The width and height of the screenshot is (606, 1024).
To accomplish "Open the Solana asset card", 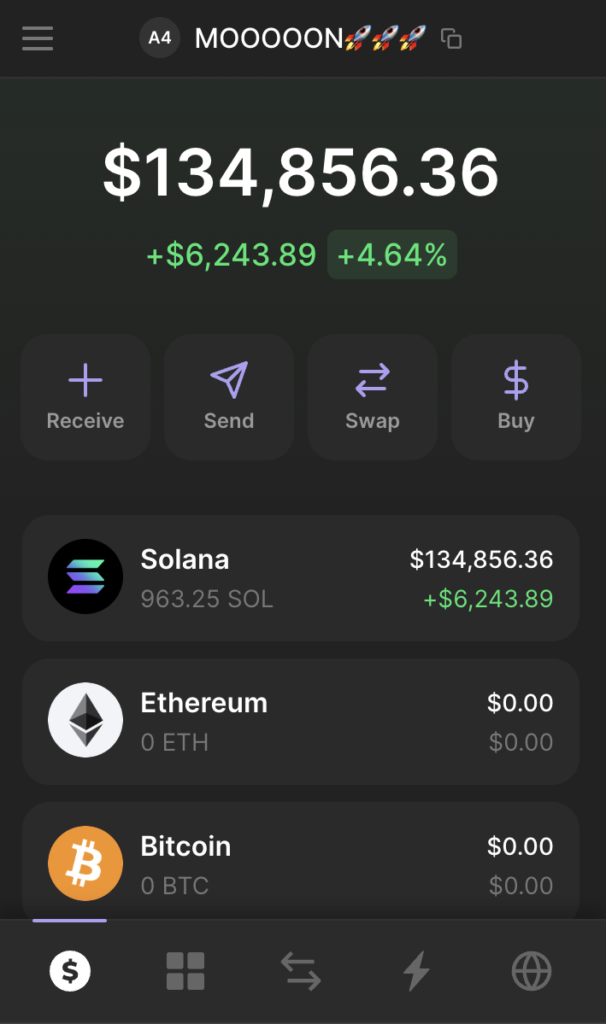I will (301, 578).
